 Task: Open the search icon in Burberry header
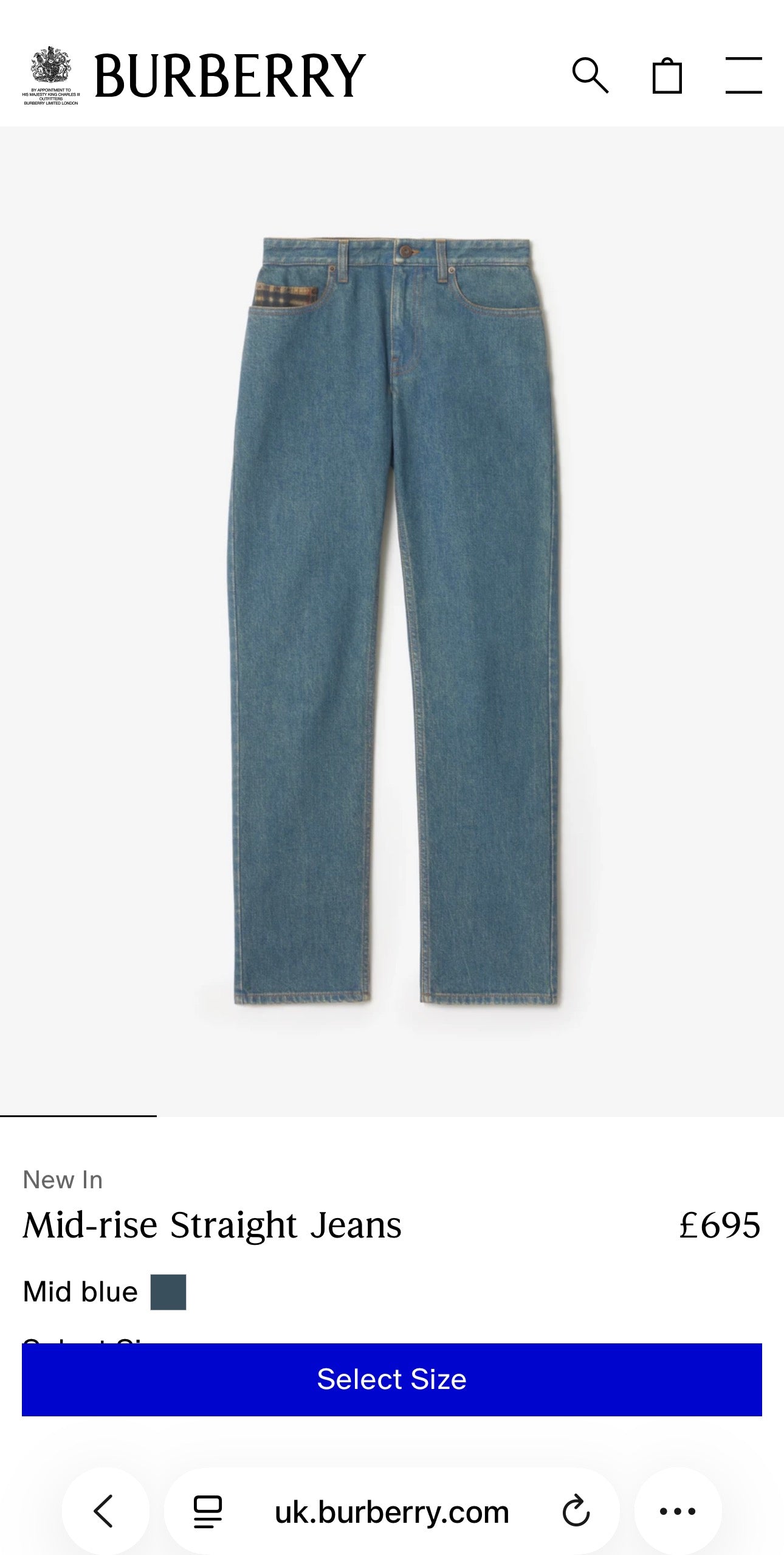tap(590, 75)
